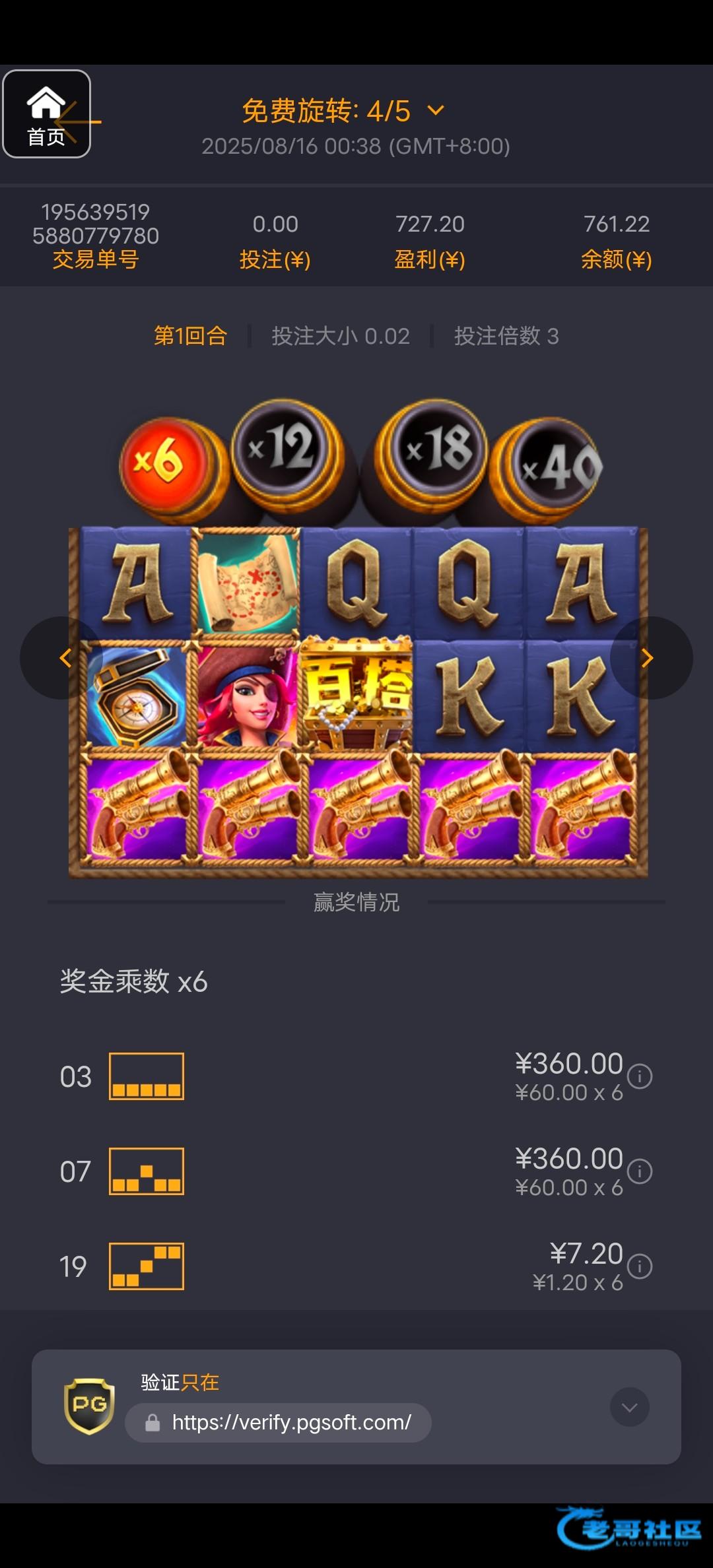This screenshot has width=713, height=1568.
Task: Open info for payline 03 win
Action: click(x=639, y=1076)
